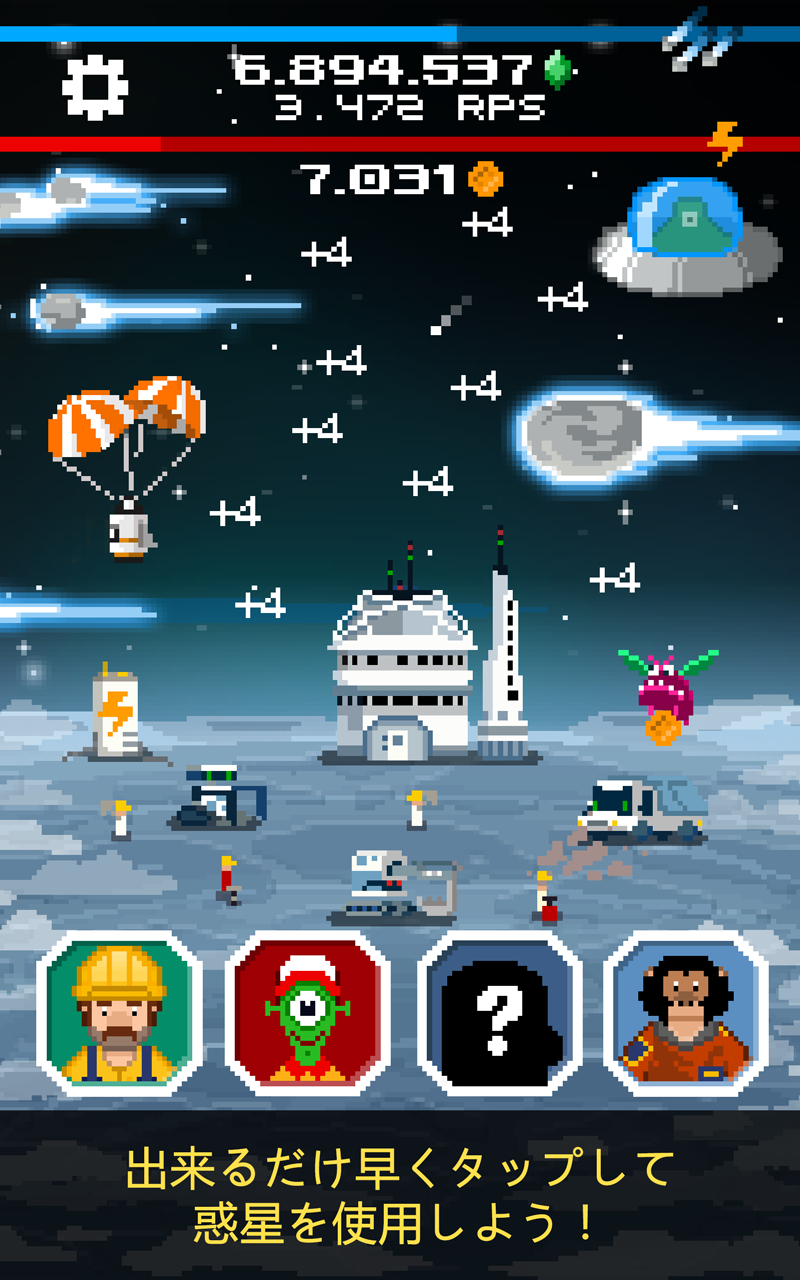The width and height of the screenshot is (800, 1280).
Task: Select the miner with yellow hard hat
Action: pos(120,1013)
